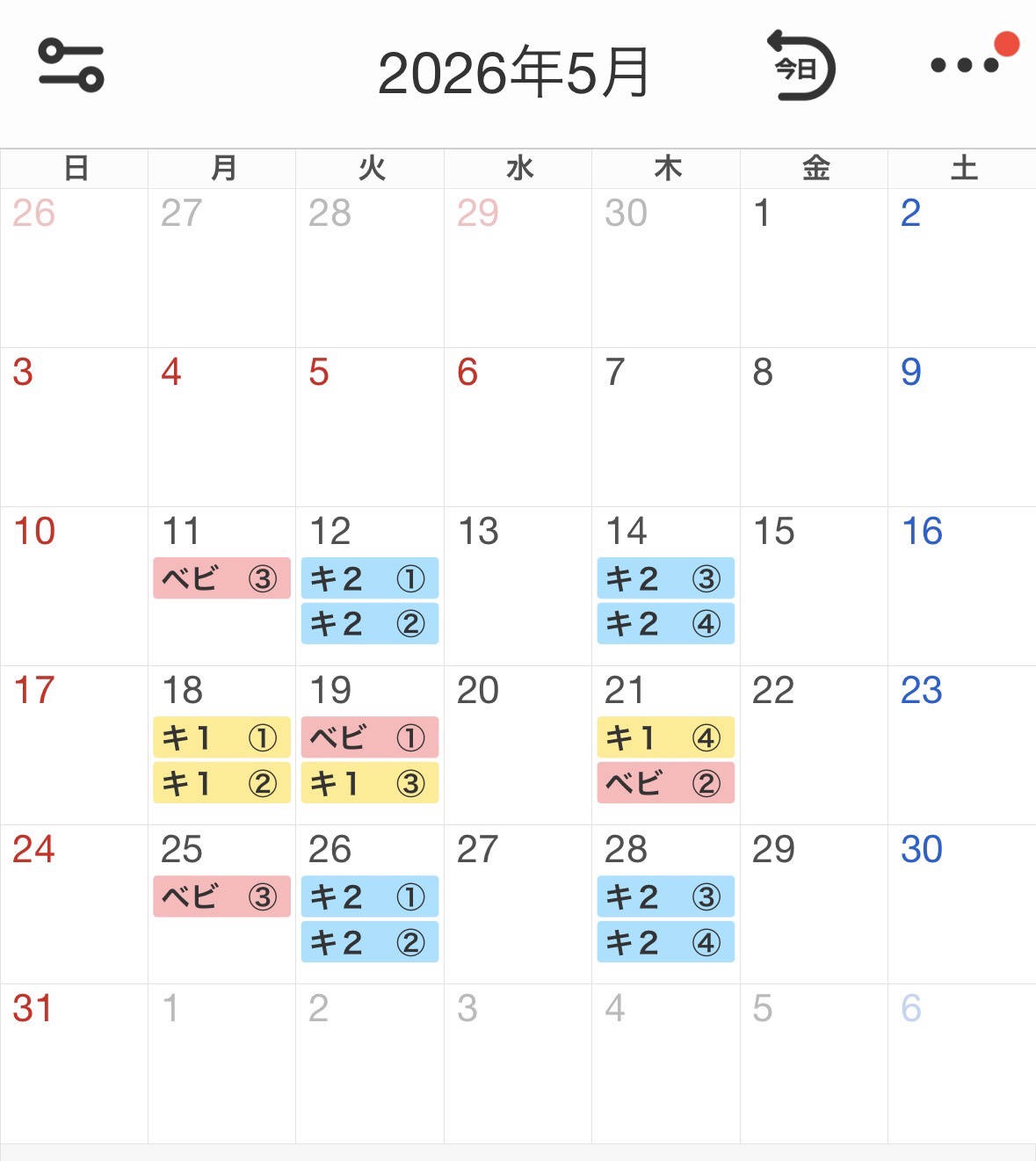
Task: Open the キ2 ① event on May 26
Action: tap(369, 897)
